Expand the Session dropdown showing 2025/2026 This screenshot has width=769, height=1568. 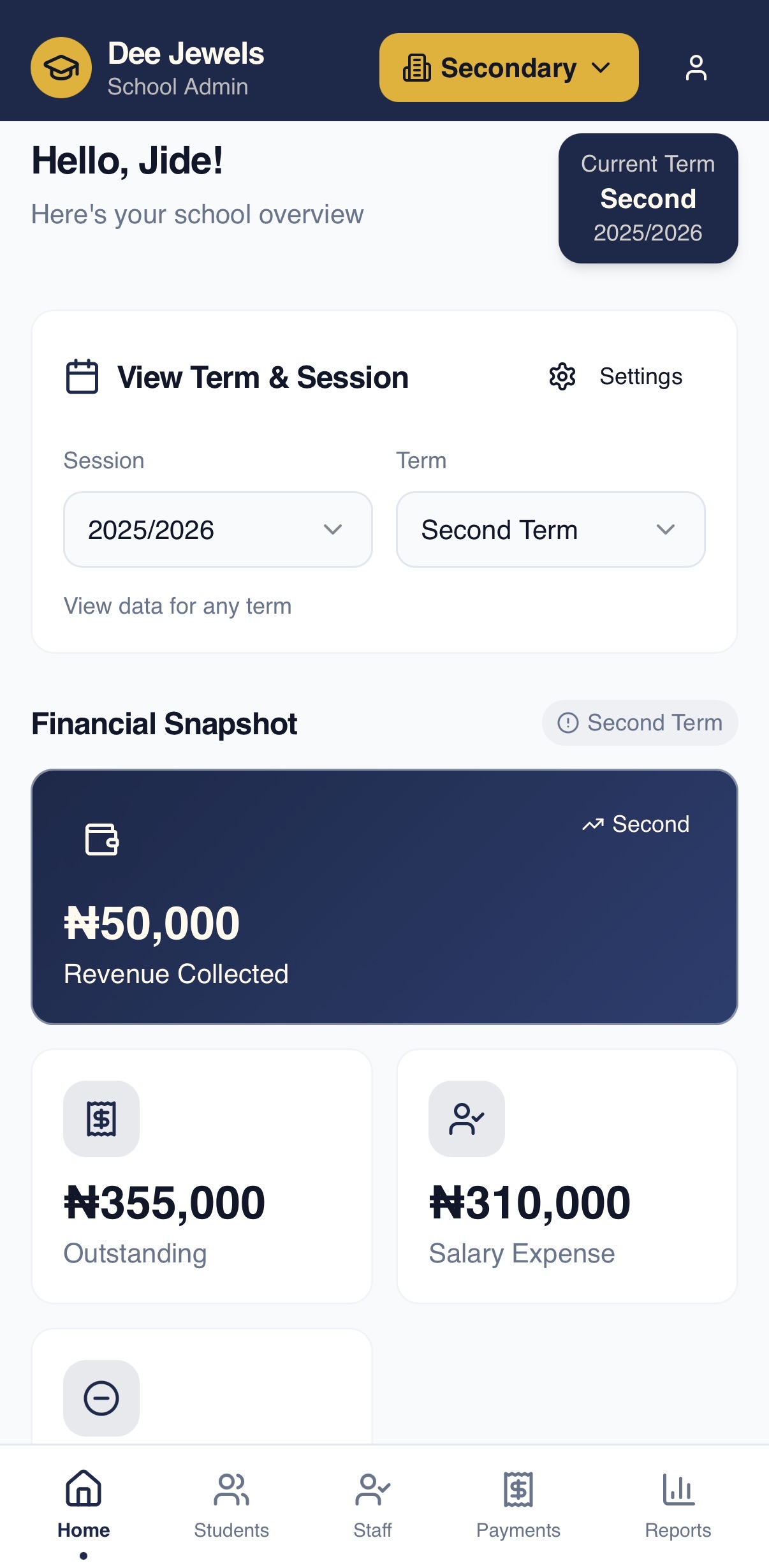coord(217,529)
